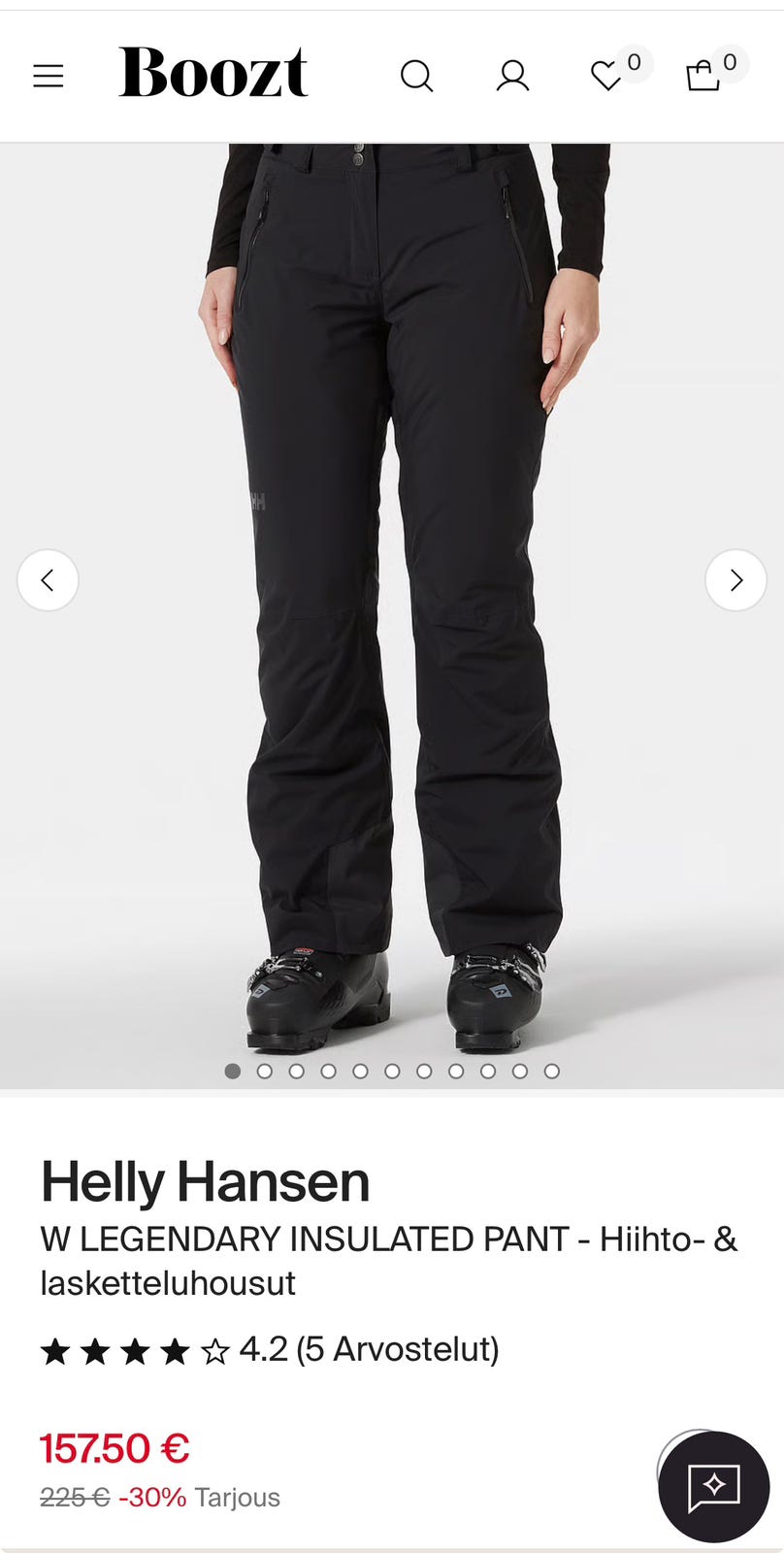Open the product photo full screen
This screenshot has width=784, height=1553.
[392, 615]
